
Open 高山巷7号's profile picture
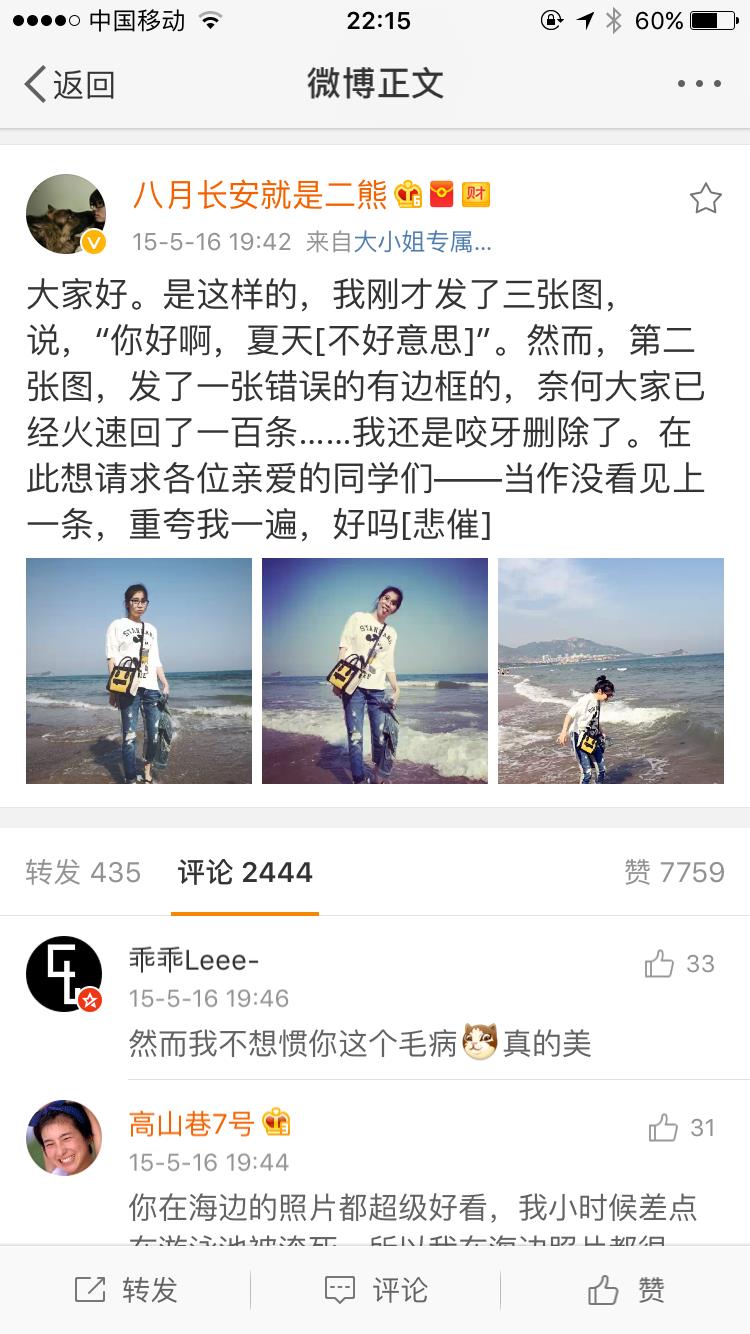click(64, 1138)
